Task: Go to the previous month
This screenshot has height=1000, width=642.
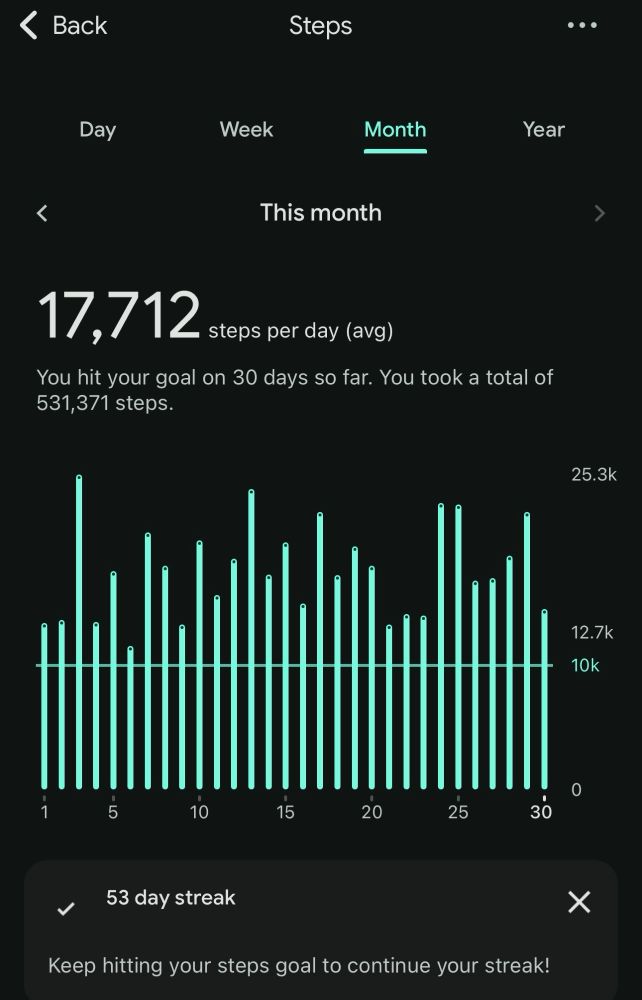Action: [42, 213]
